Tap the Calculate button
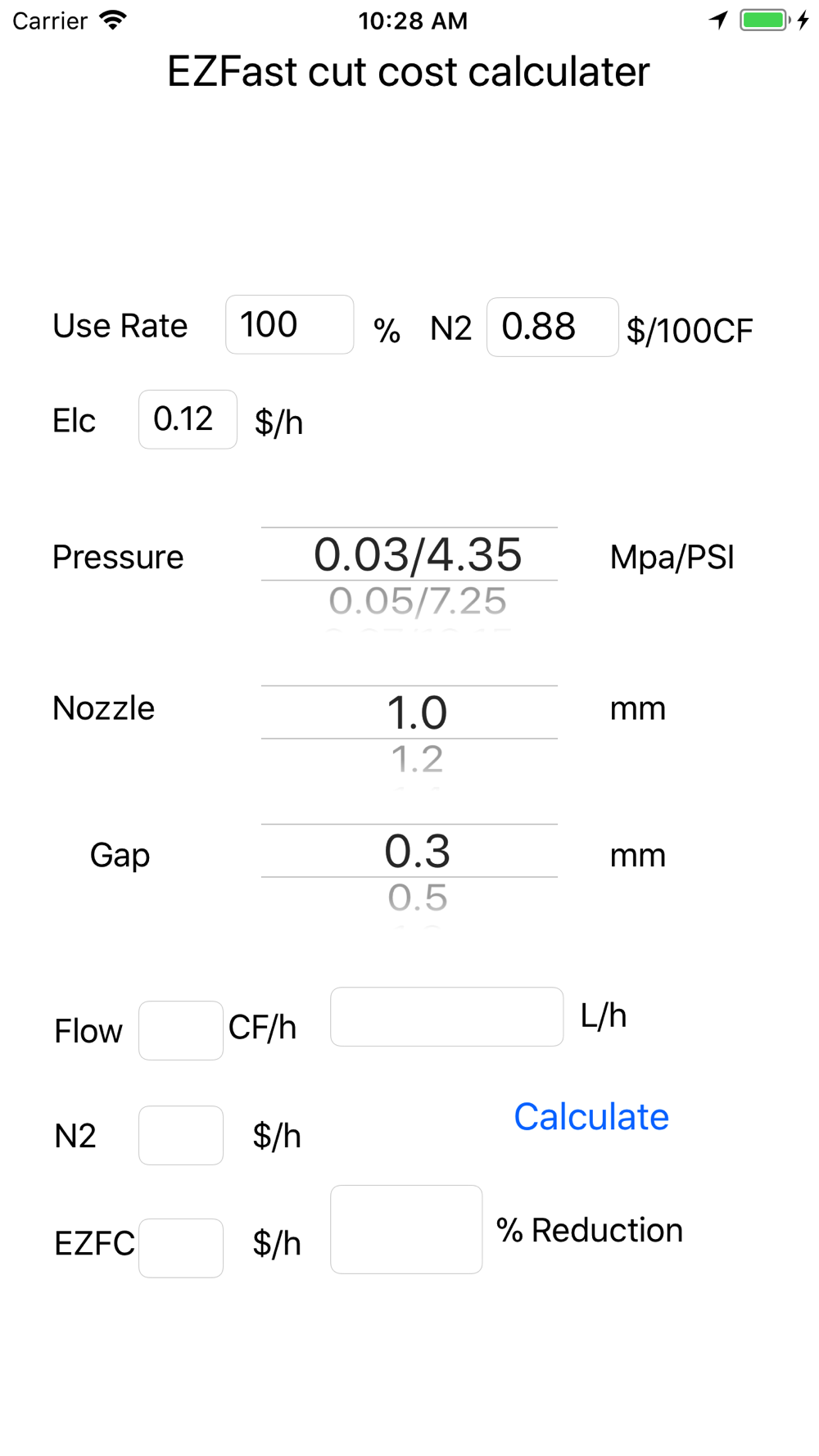This screenshot has height=1456, width=819. click(590, 1117)
